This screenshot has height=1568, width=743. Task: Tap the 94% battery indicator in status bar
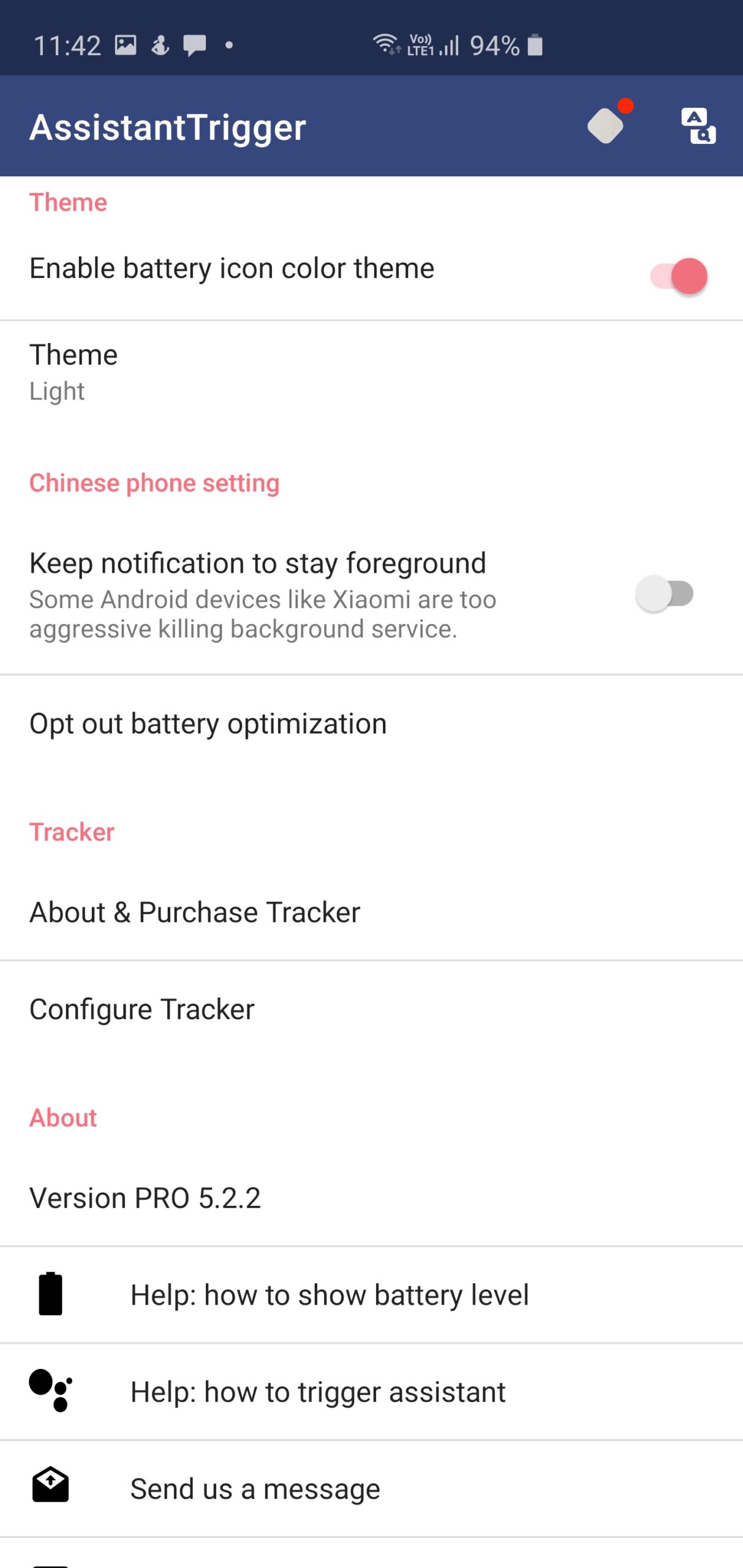tap(493, 44)
